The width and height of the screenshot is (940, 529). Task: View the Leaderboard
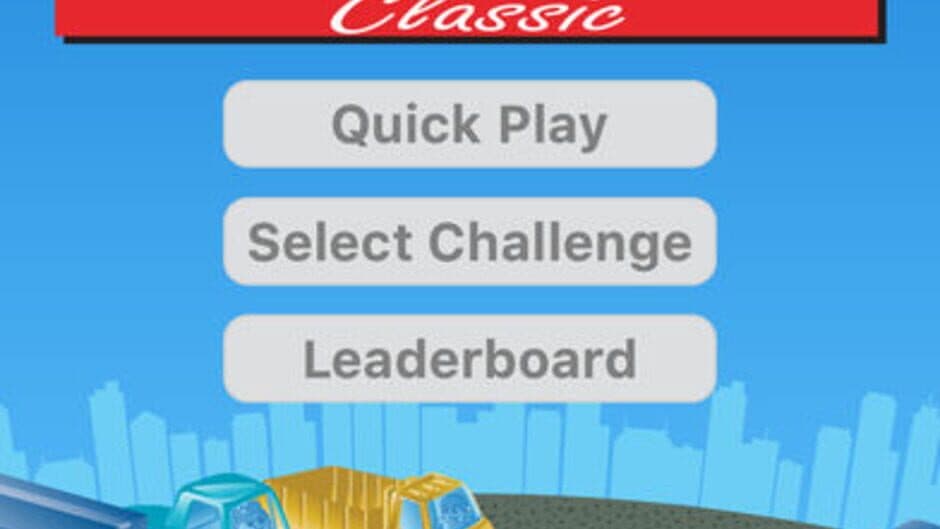coord(469,359)
